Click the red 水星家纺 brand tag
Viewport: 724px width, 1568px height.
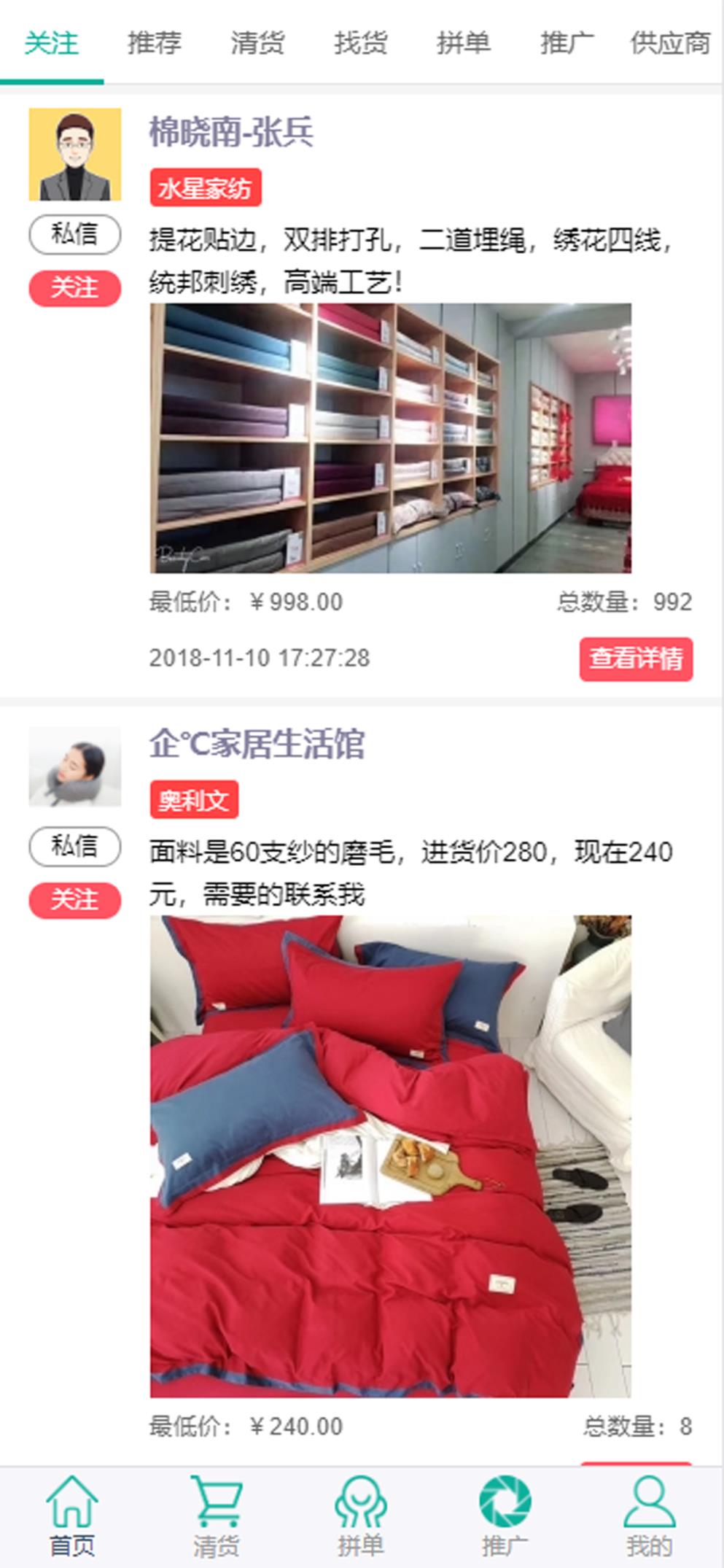point(205,187)
